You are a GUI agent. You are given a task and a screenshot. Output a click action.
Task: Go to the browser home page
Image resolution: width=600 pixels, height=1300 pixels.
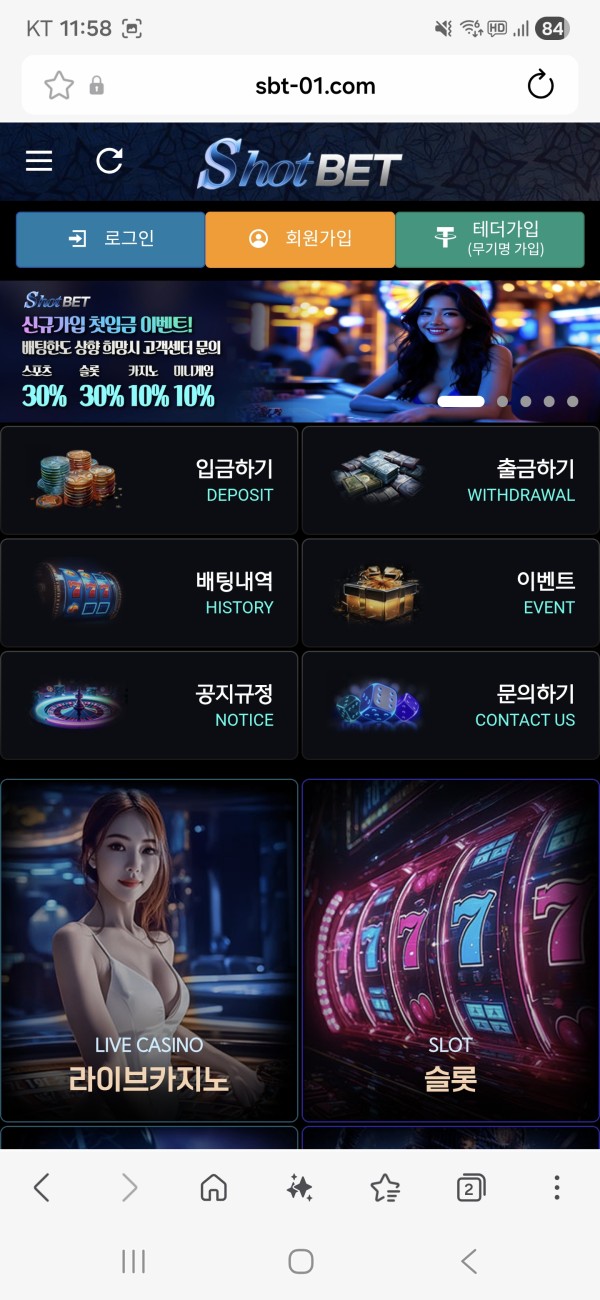pos(213,1187)
